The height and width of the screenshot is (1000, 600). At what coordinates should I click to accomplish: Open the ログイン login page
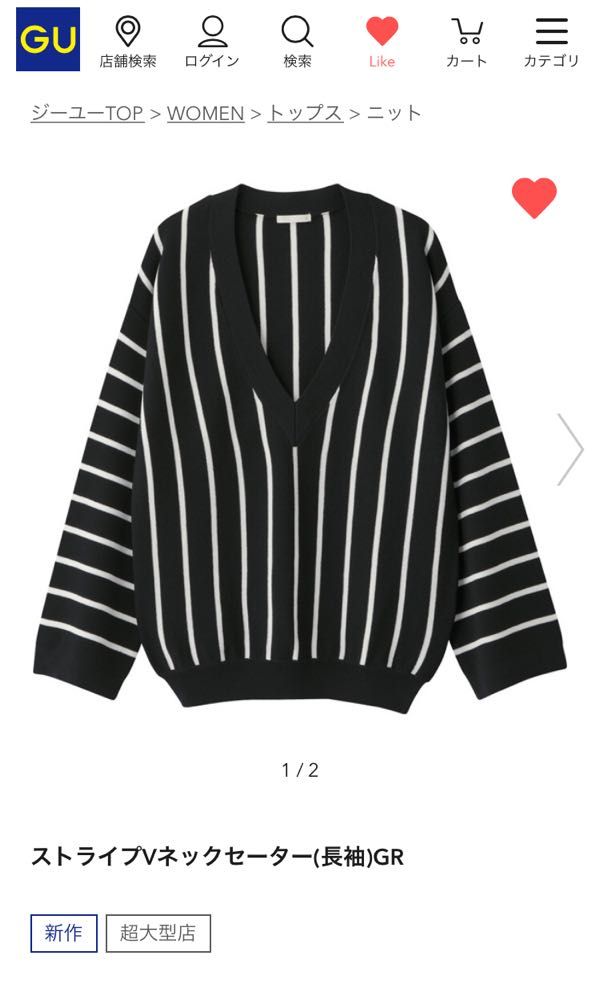[x=212, y=42]
